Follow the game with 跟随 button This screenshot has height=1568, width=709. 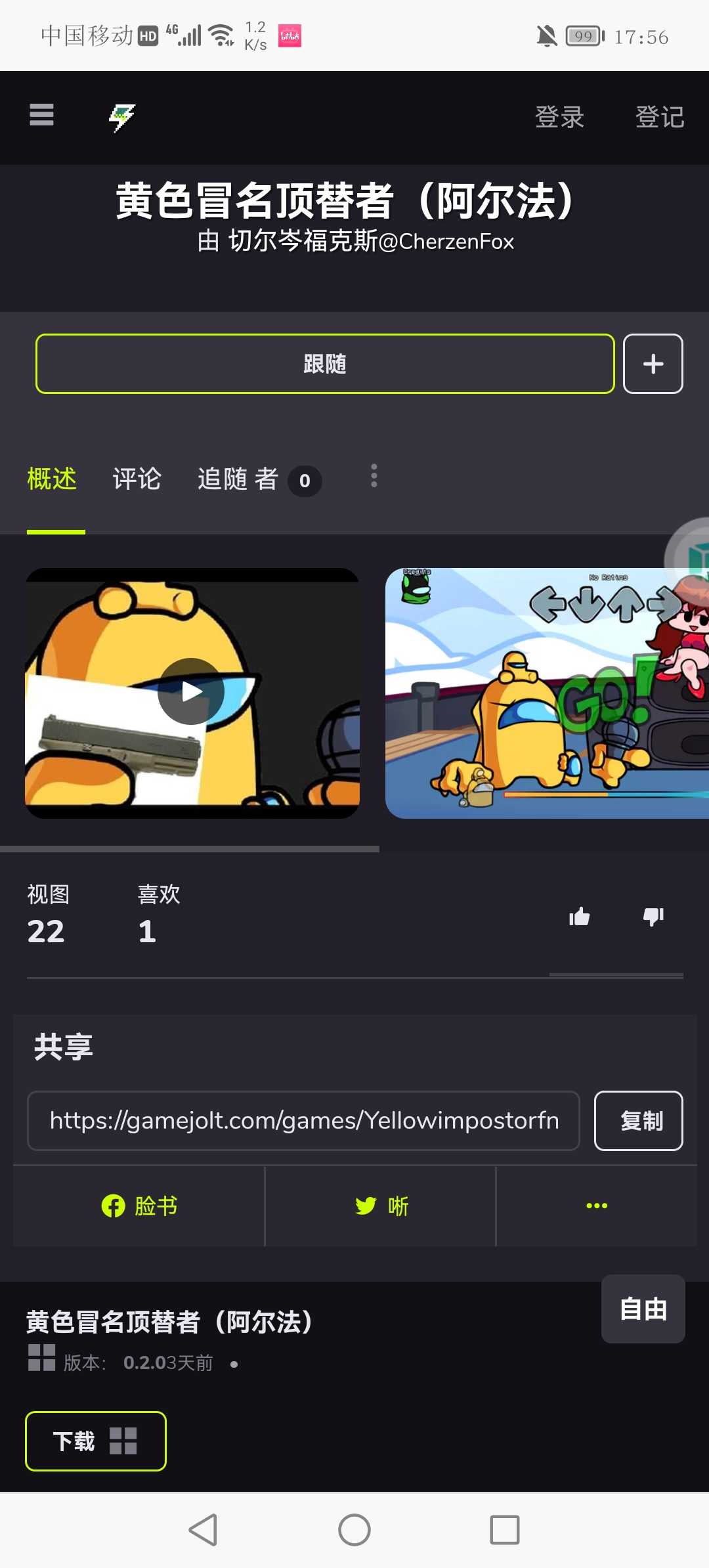(x=325, y=364)
